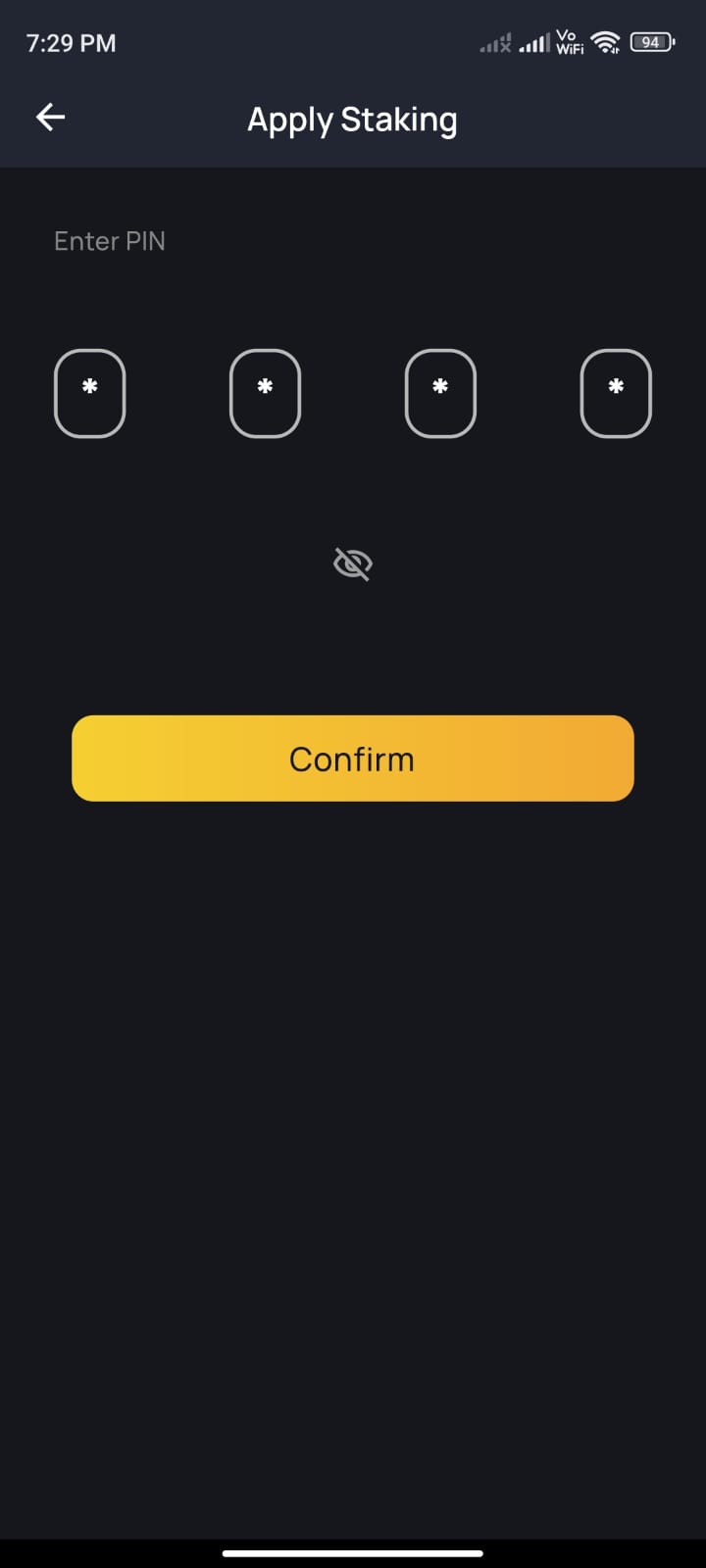Select the third PIN digit box

[440, 393]
